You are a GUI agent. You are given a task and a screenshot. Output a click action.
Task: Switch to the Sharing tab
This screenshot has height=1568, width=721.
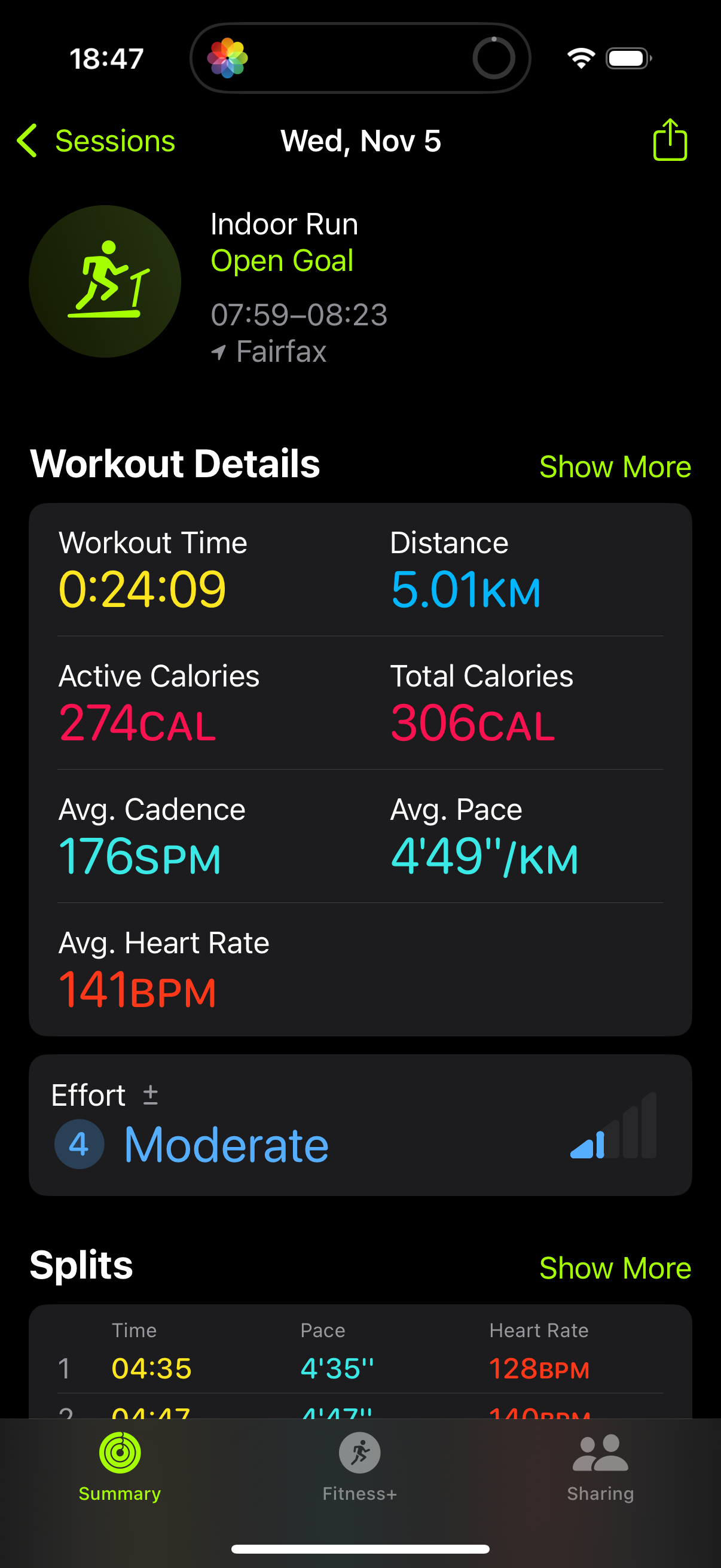coord(600,1466)
